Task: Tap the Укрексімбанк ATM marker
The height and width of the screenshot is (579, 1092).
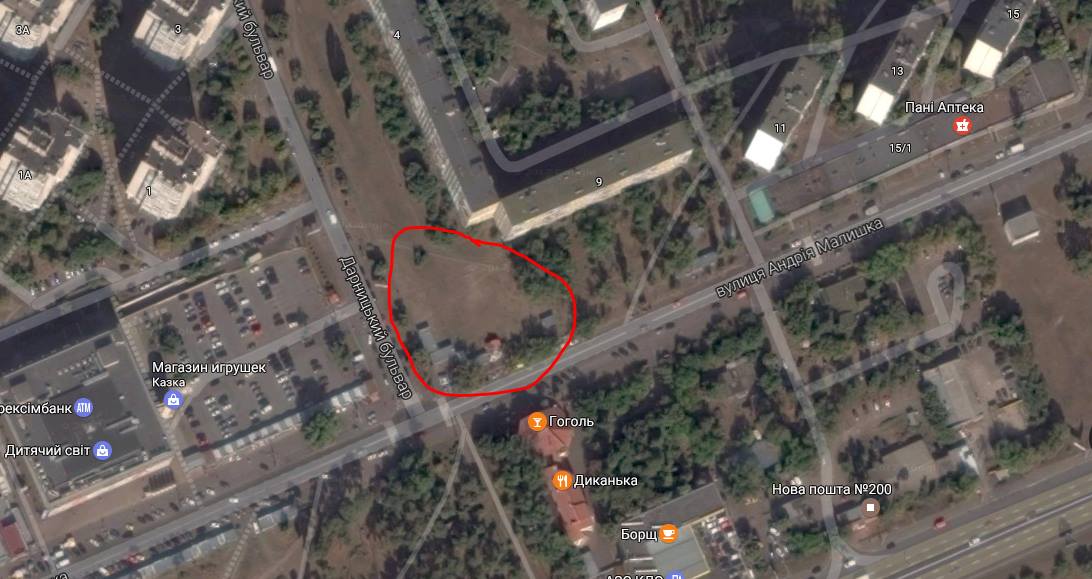Action: point(83,408)
